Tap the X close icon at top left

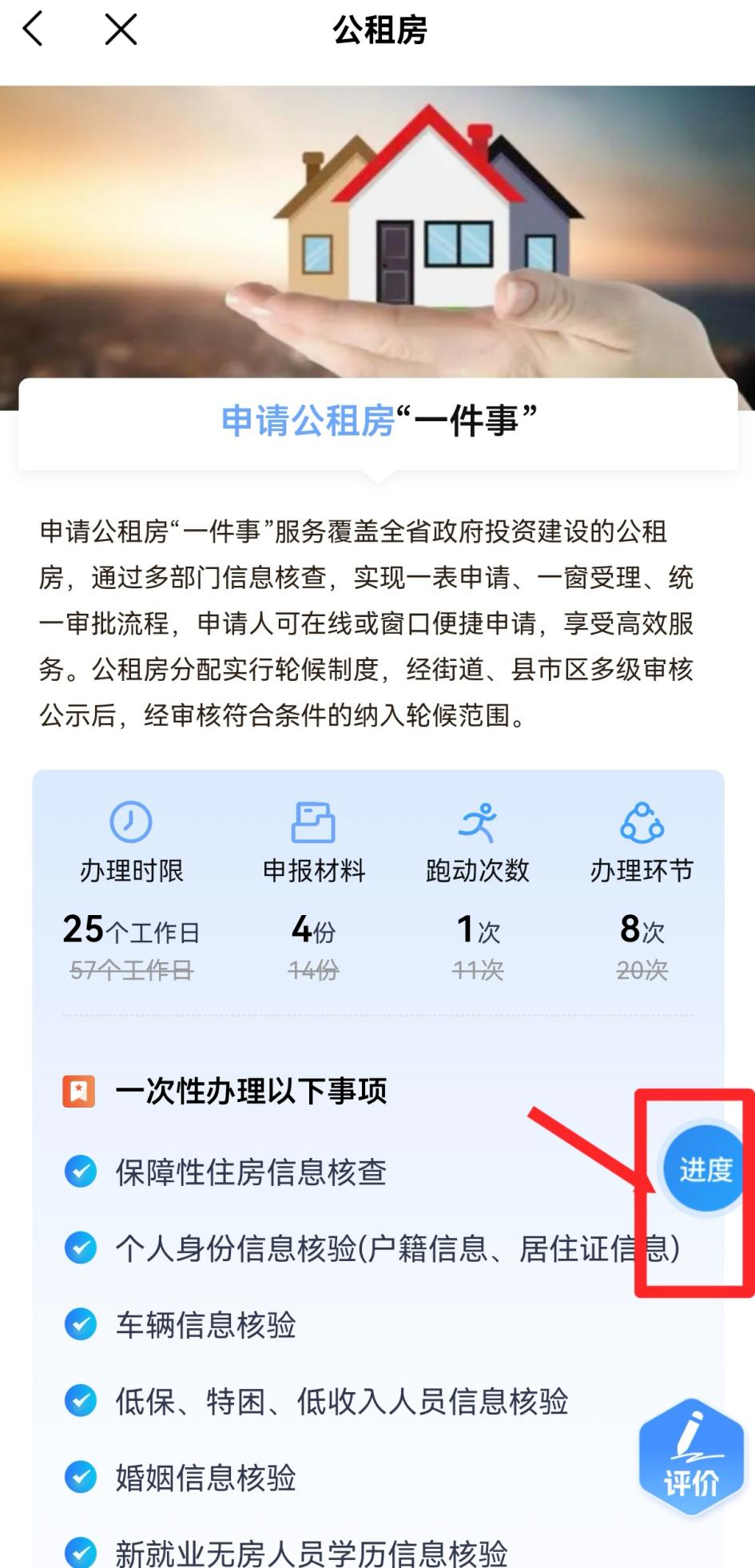(118, 30)
